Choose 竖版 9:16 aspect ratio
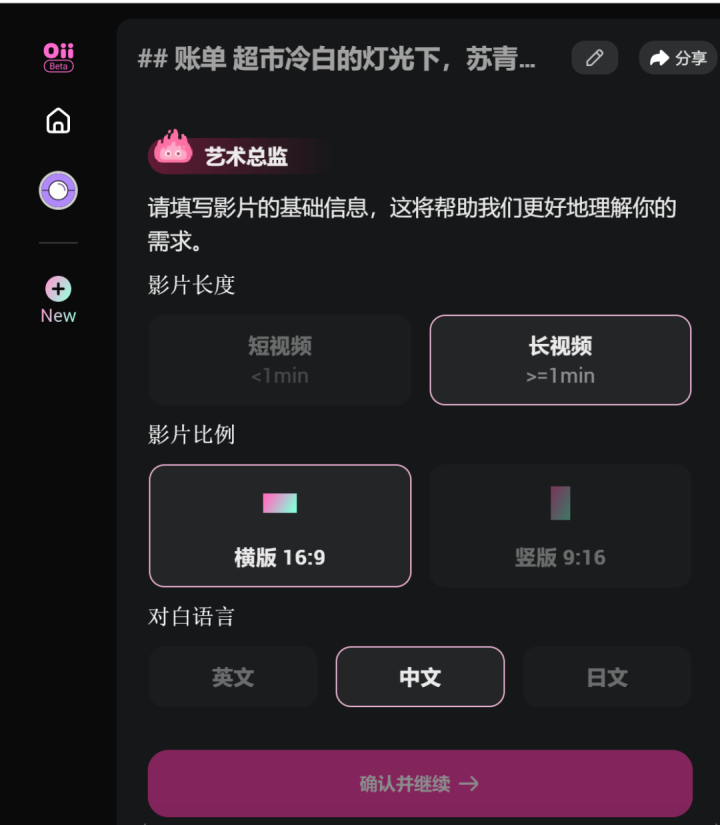This screenshot has height=825, width=720. (x=560, y=525)
